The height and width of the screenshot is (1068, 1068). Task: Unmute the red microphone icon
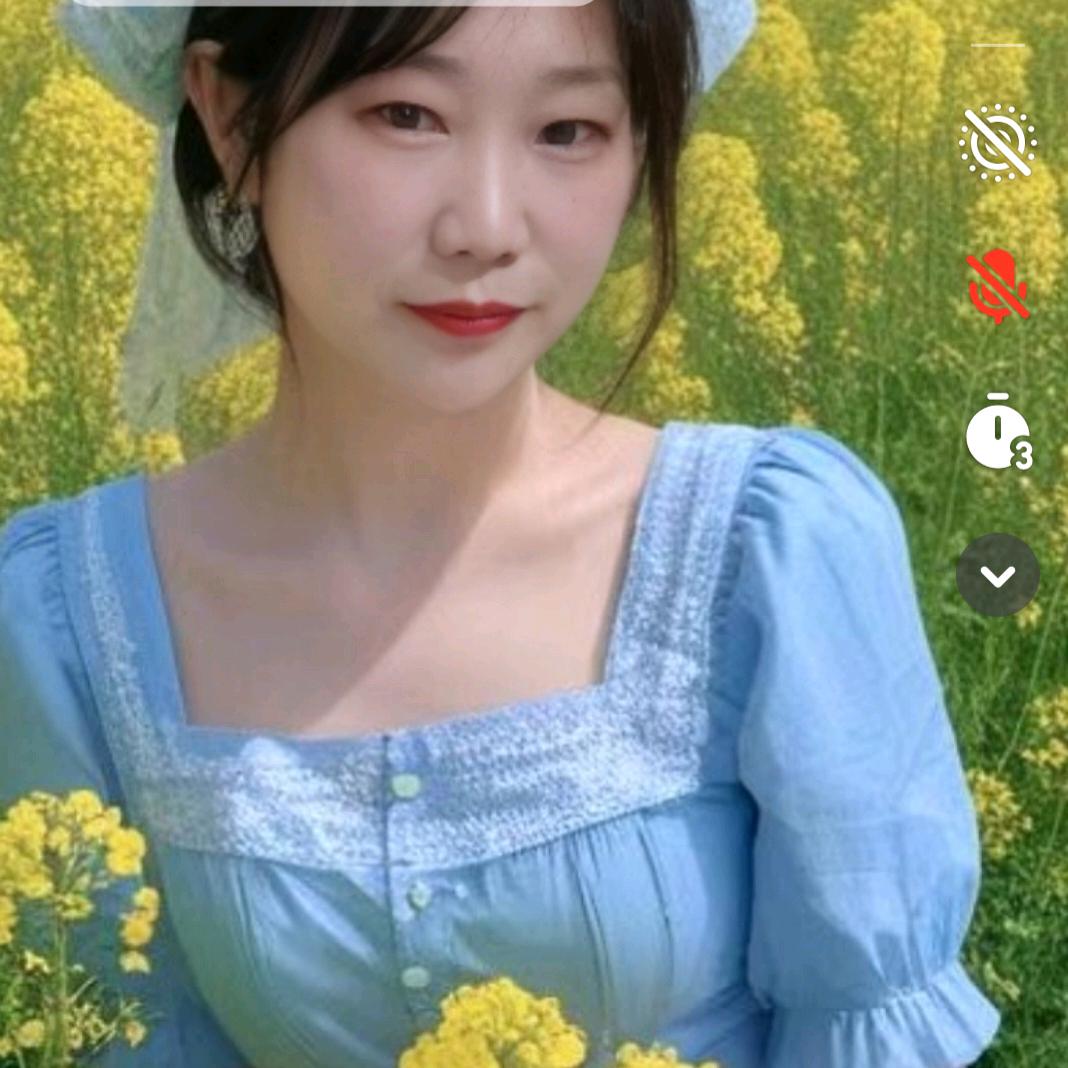(999, 286)
